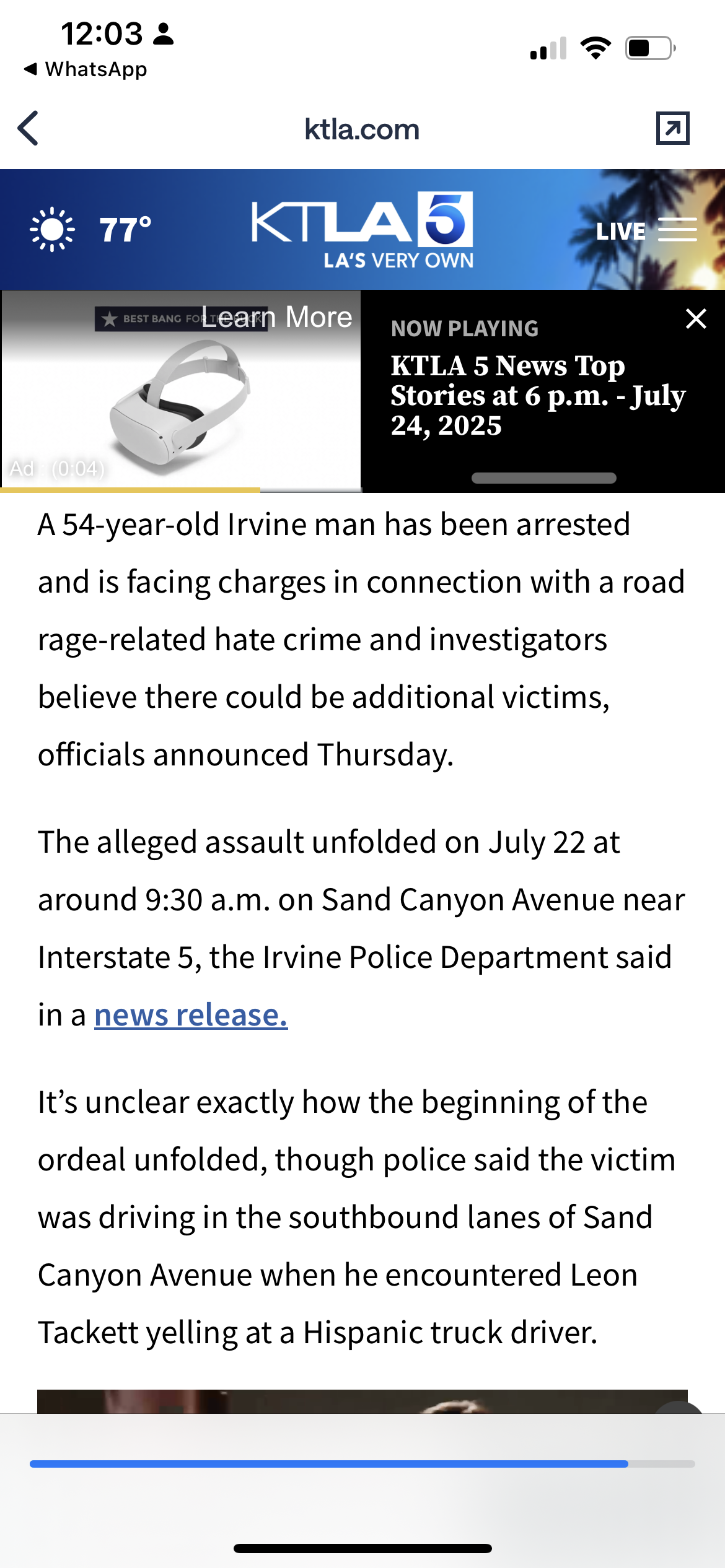Return to WhatsApp from the status bar
Screen dimensions: 725x1568
86,69
